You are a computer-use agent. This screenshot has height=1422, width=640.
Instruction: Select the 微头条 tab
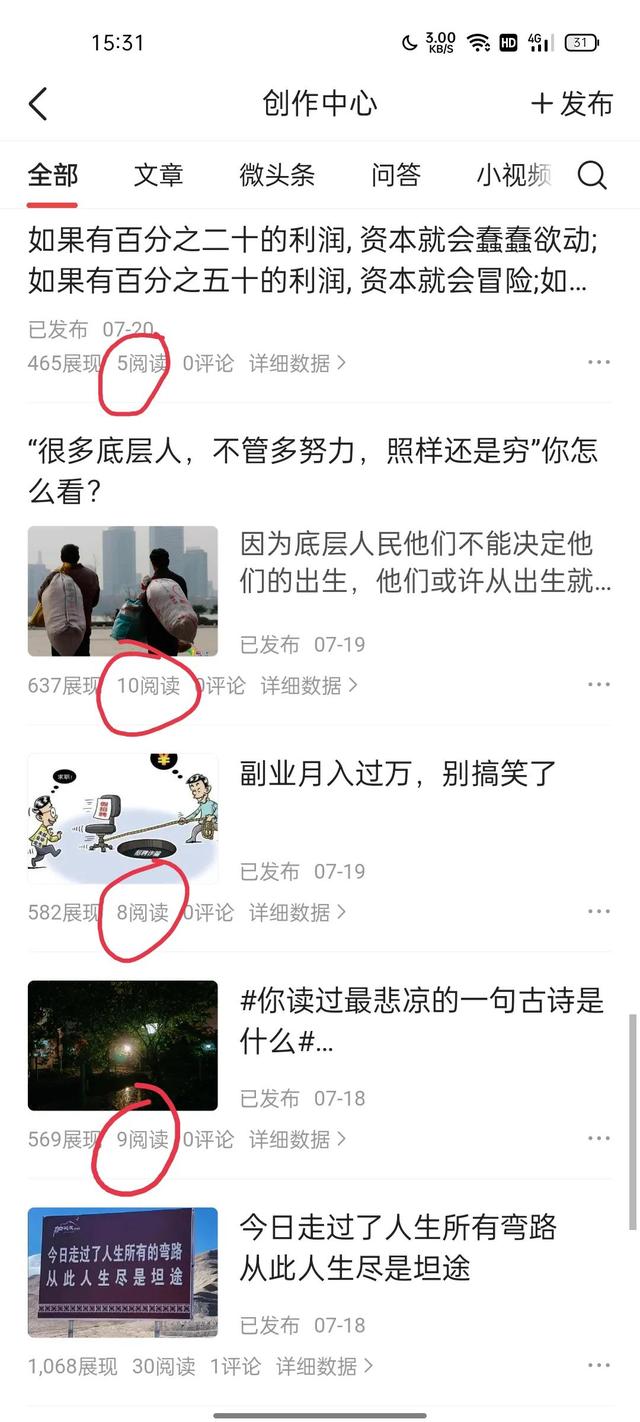click(x=277, y=175)
